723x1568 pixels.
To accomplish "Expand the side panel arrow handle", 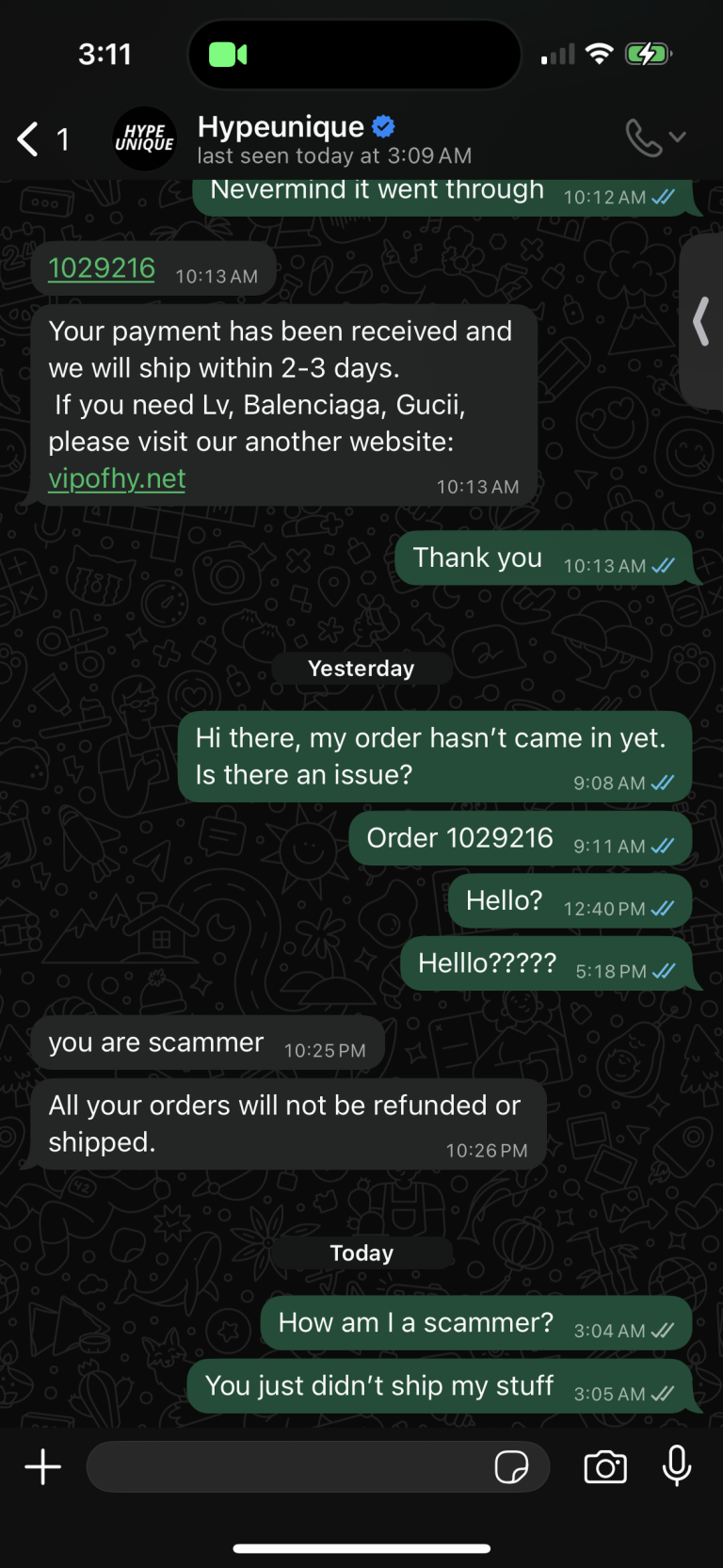I will [x=701, y=322].
